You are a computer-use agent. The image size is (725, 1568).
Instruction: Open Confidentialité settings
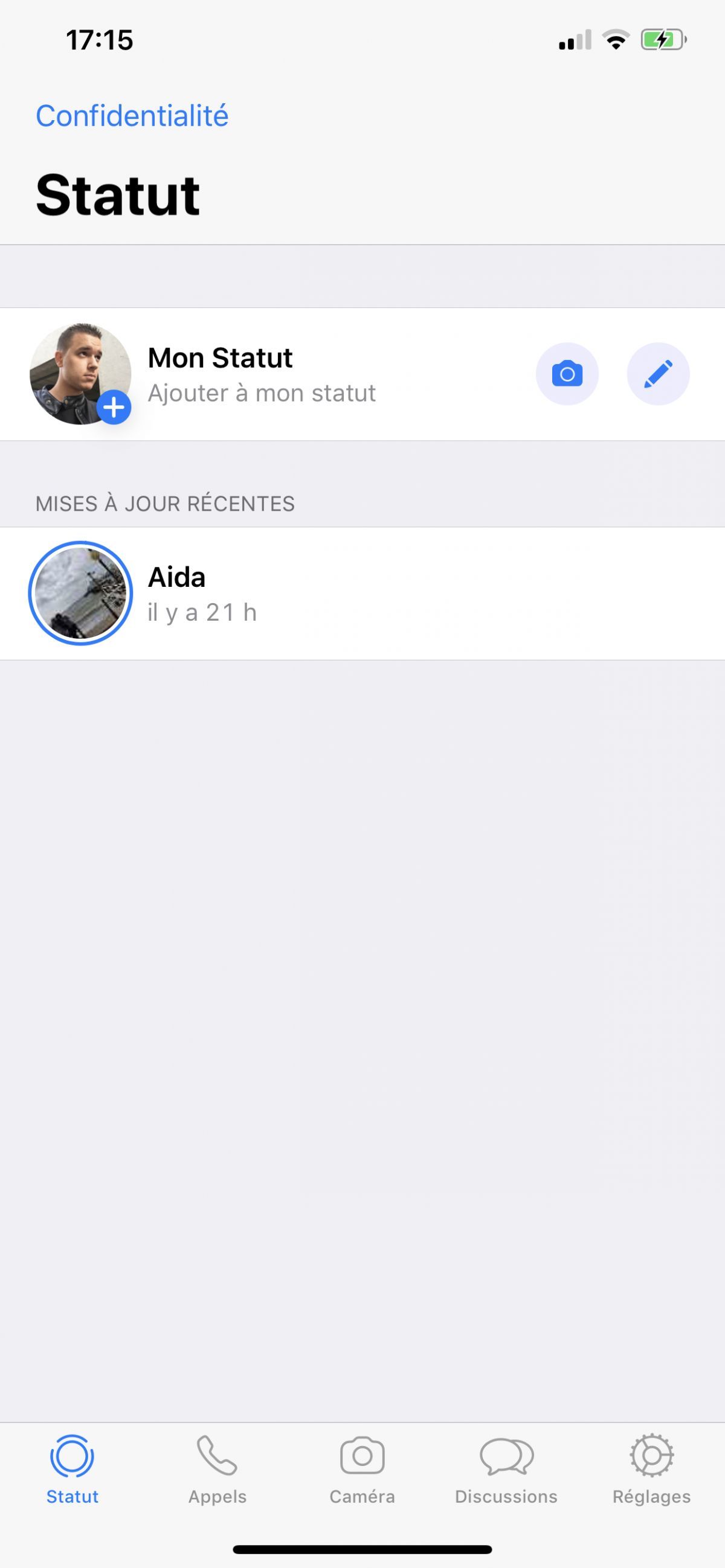click(132, 115)
